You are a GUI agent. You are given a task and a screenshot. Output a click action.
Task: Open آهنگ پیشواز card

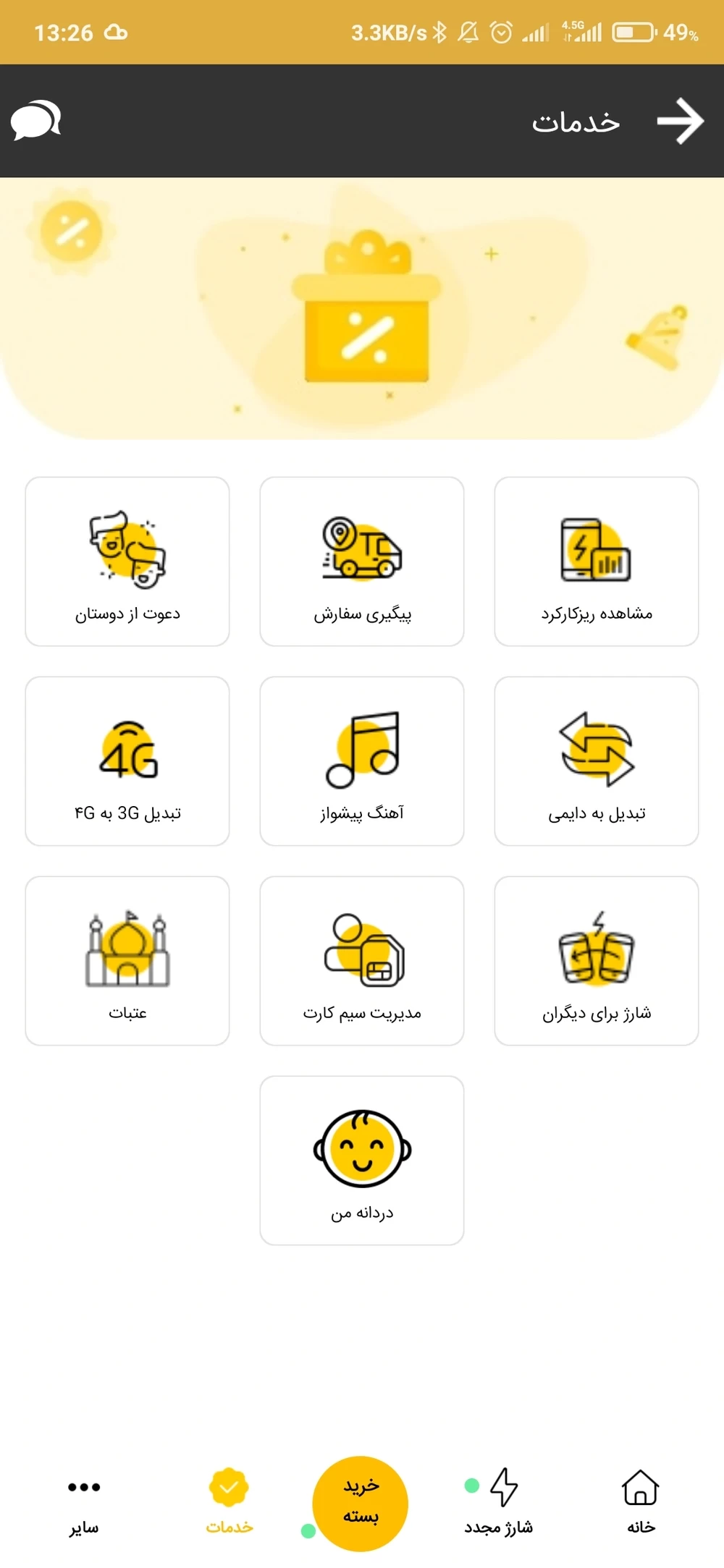(362, 761)
